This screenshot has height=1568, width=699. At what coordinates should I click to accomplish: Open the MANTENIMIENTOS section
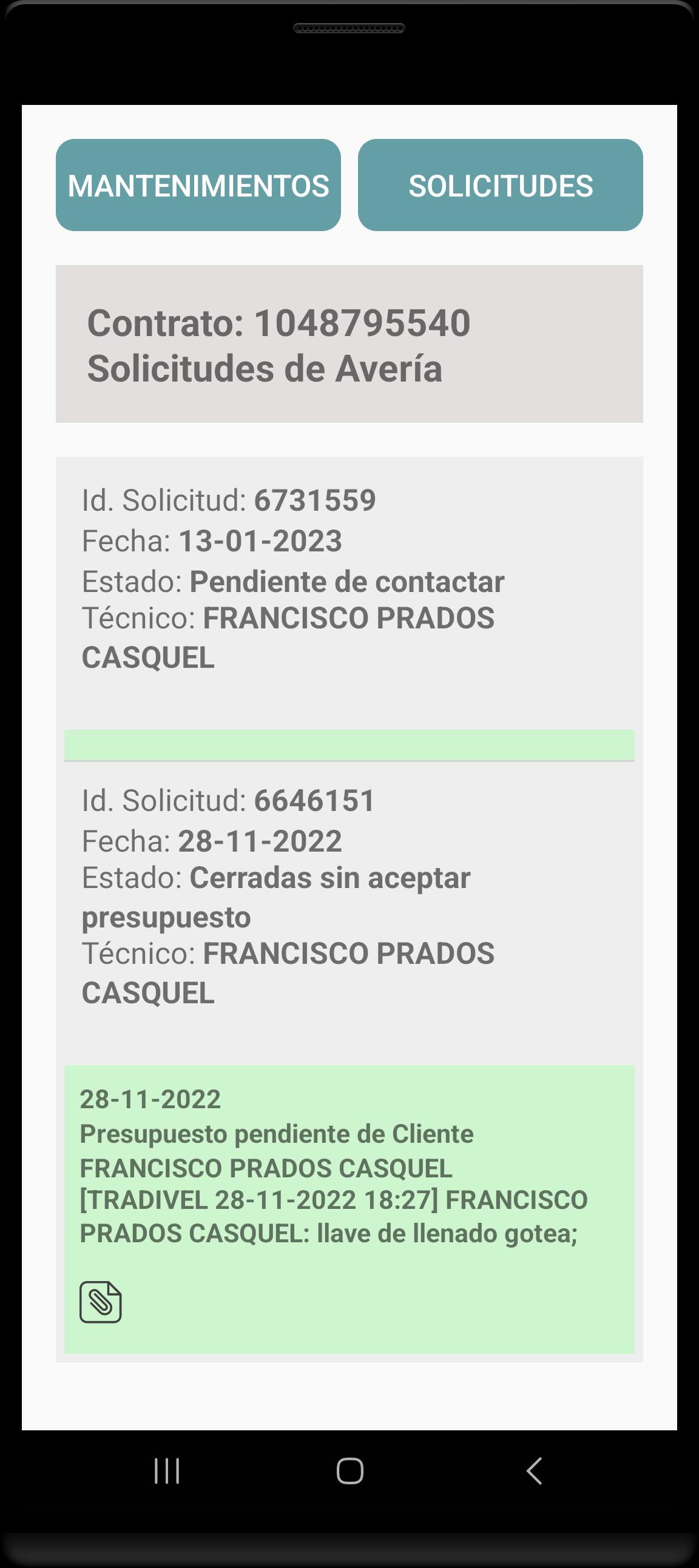pos(198,185)
